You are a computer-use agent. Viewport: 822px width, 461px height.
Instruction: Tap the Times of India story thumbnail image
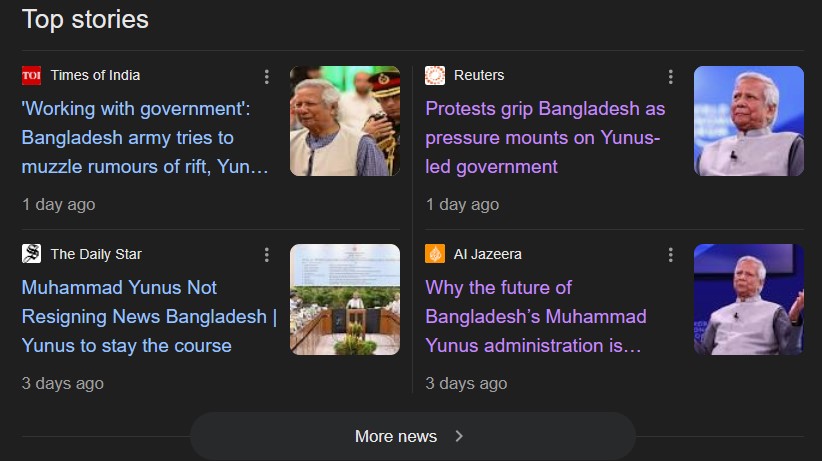click(345, 121)
